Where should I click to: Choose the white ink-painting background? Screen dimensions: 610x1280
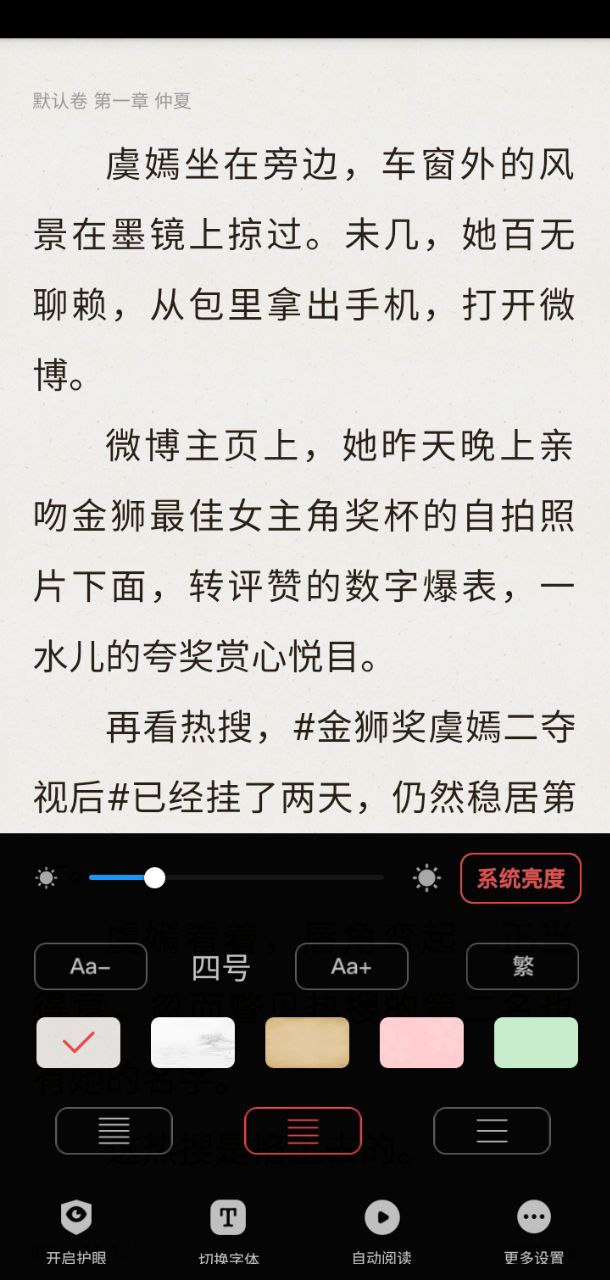(193, 1042)
